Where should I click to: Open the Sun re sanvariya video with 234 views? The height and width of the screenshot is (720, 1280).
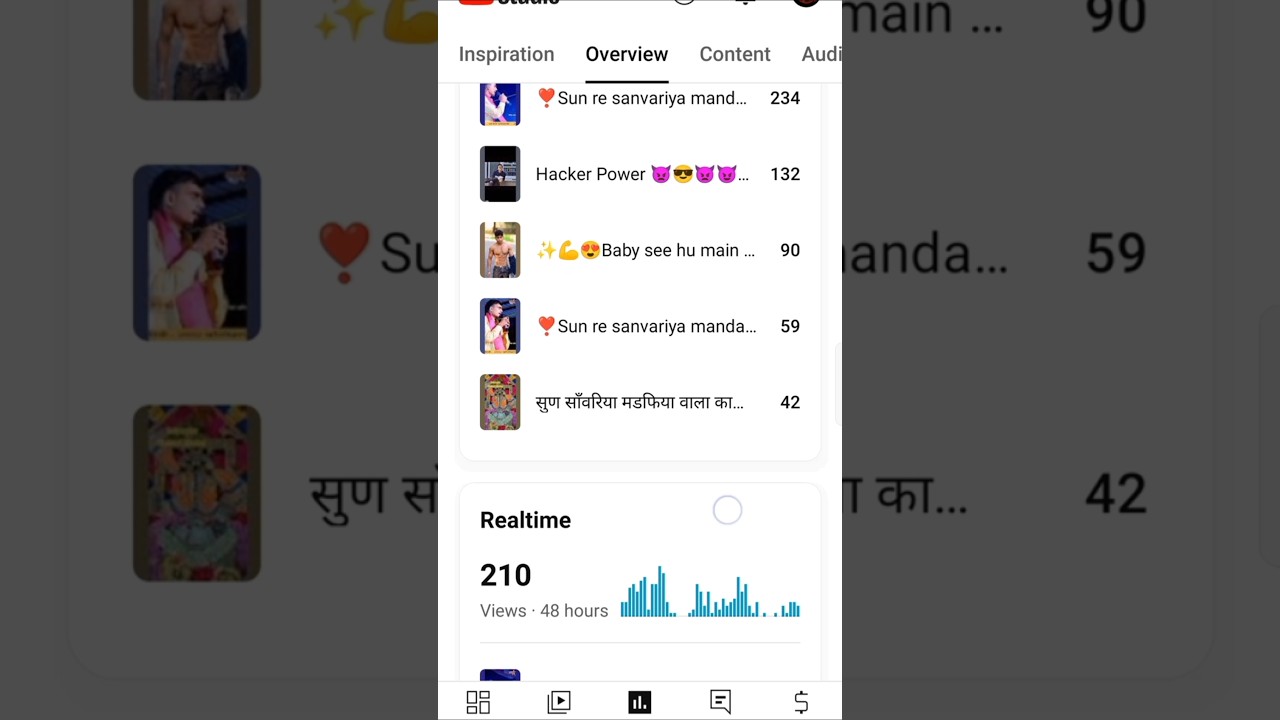click(x=640, y=99)
